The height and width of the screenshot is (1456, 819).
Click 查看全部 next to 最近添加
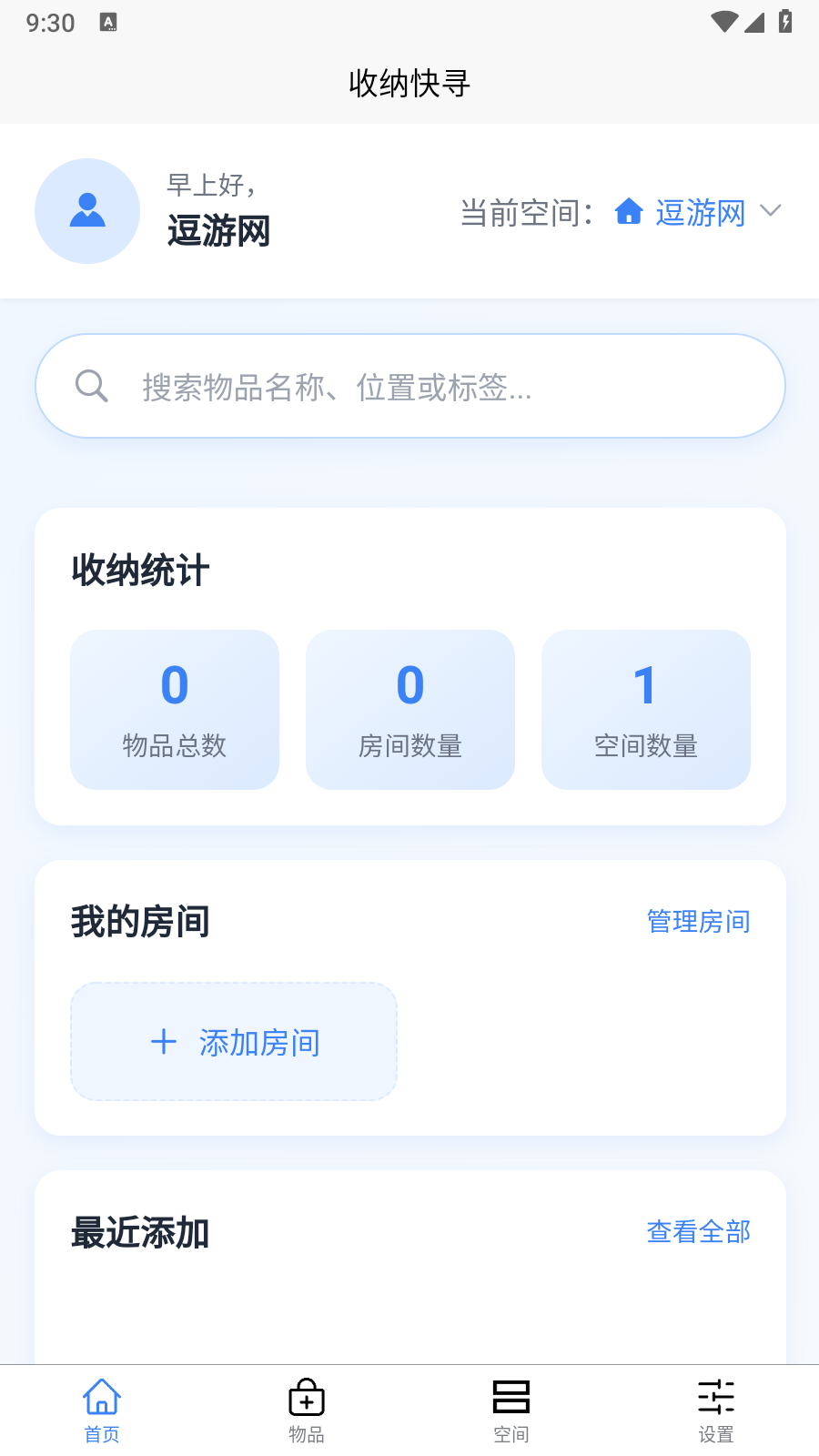point(697,1233)
